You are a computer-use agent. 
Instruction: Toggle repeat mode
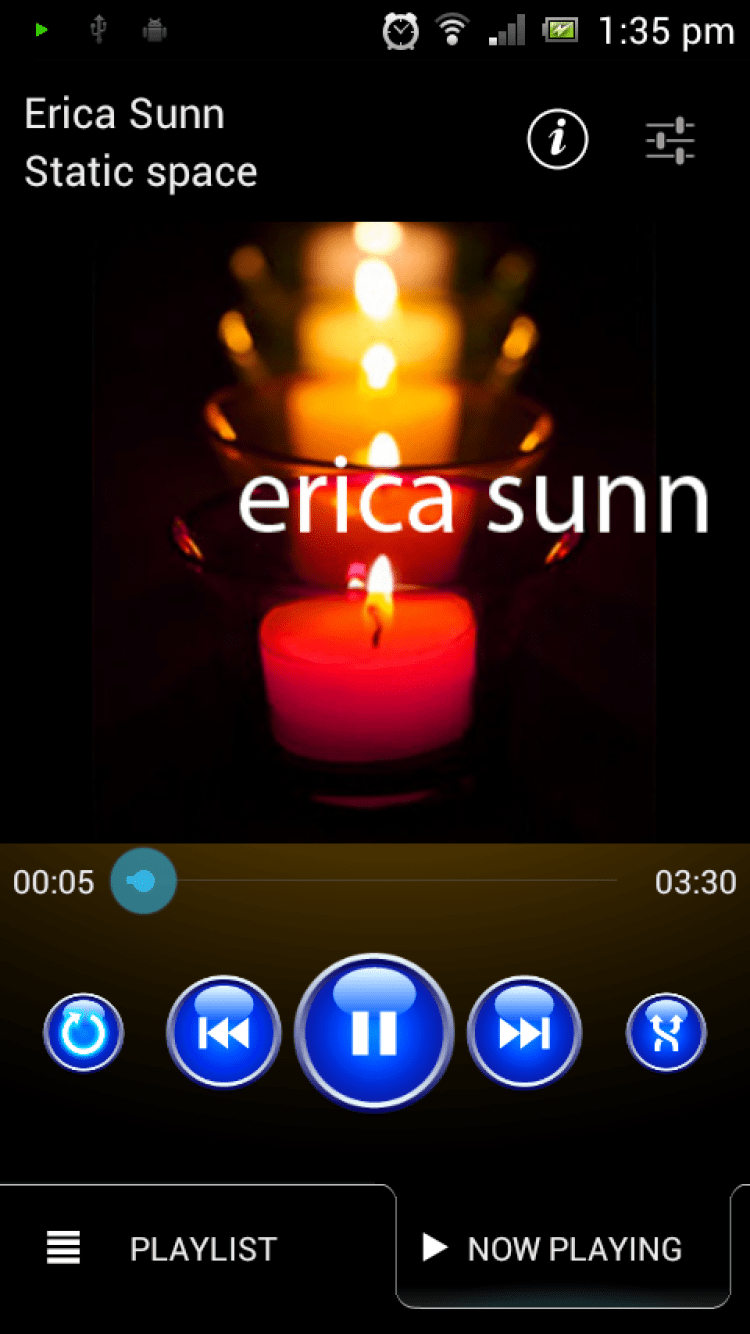pyautogui.click(x=83, y=1032)
